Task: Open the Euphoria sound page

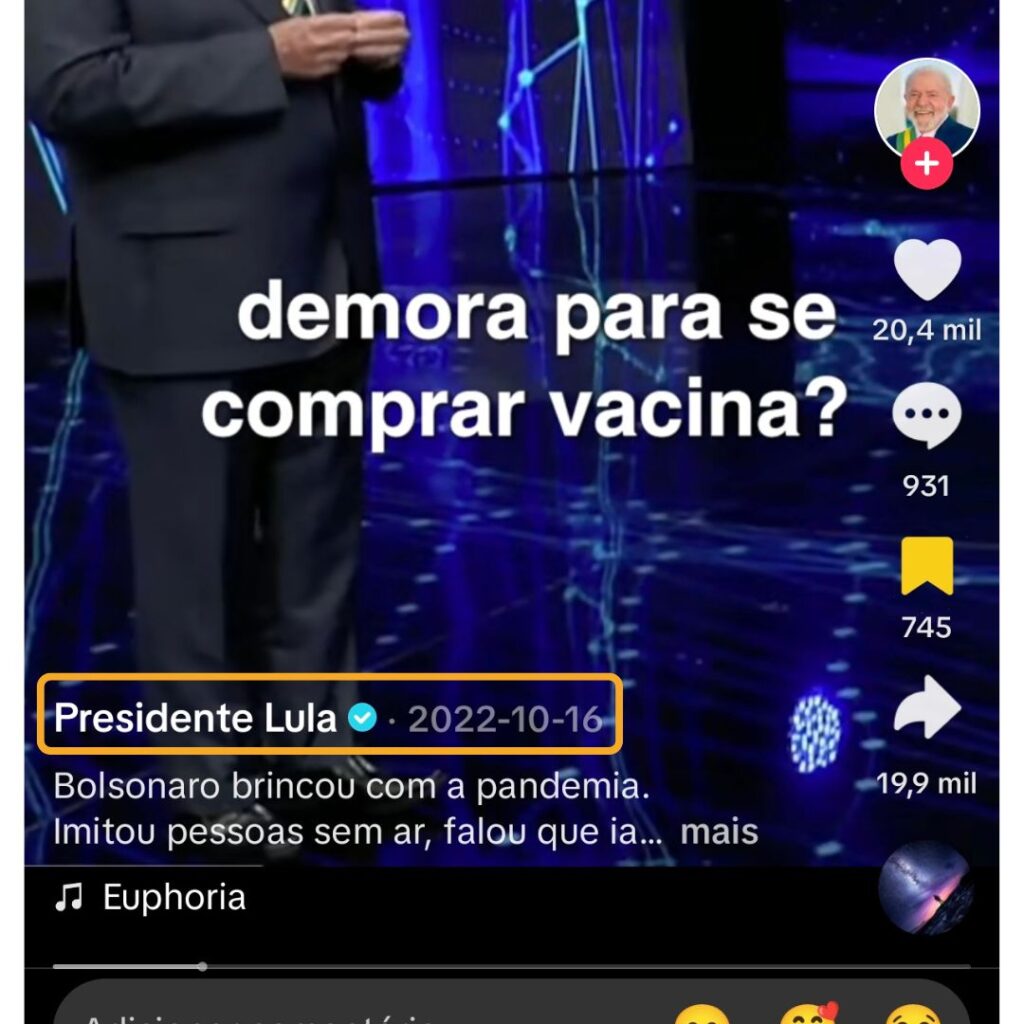Action: pyautogui.click(x=173, y=897)
